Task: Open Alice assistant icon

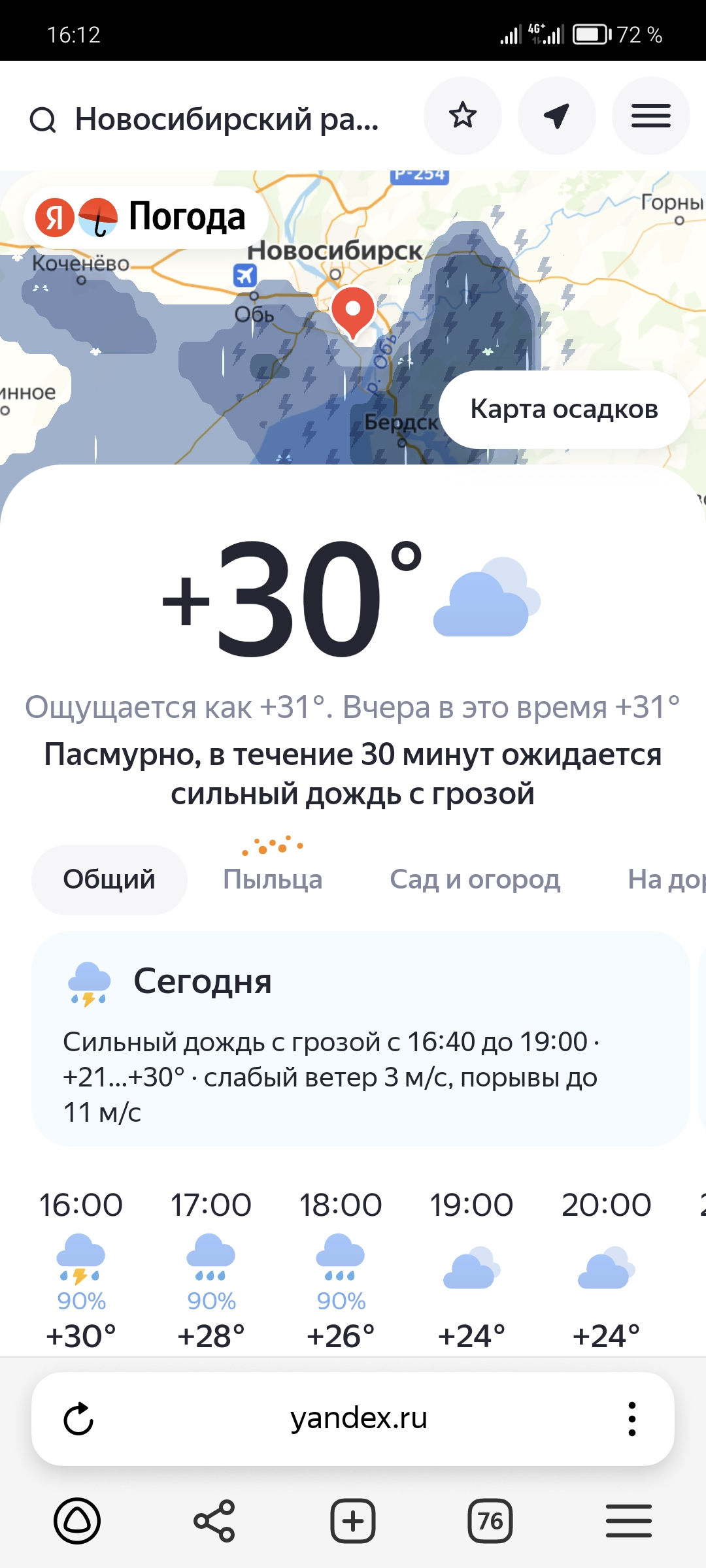Action: 77,1520
